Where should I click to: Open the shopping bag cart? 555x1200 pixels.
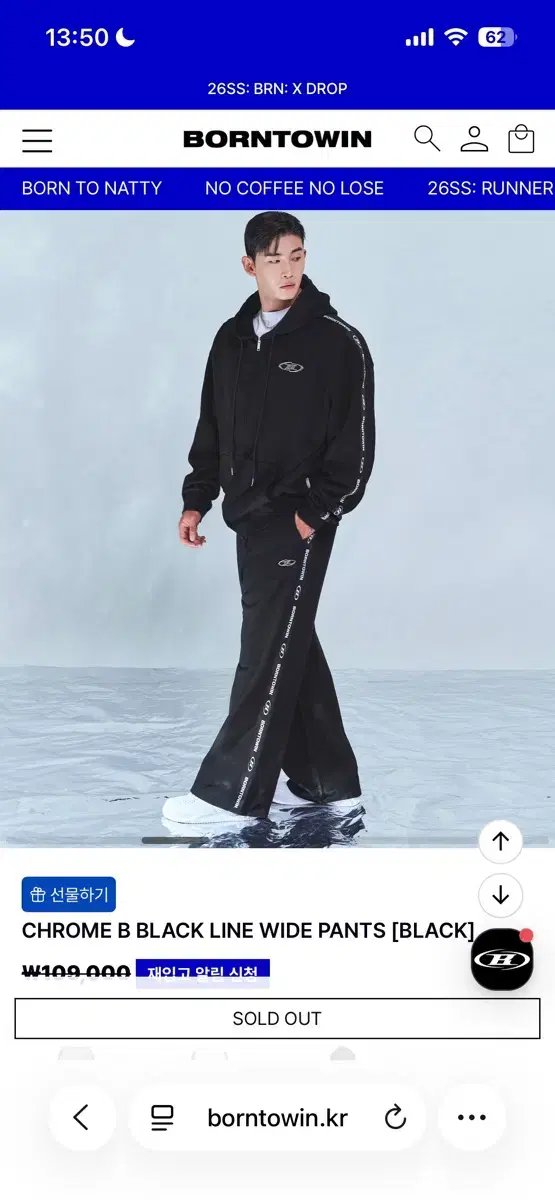(521, 139)
